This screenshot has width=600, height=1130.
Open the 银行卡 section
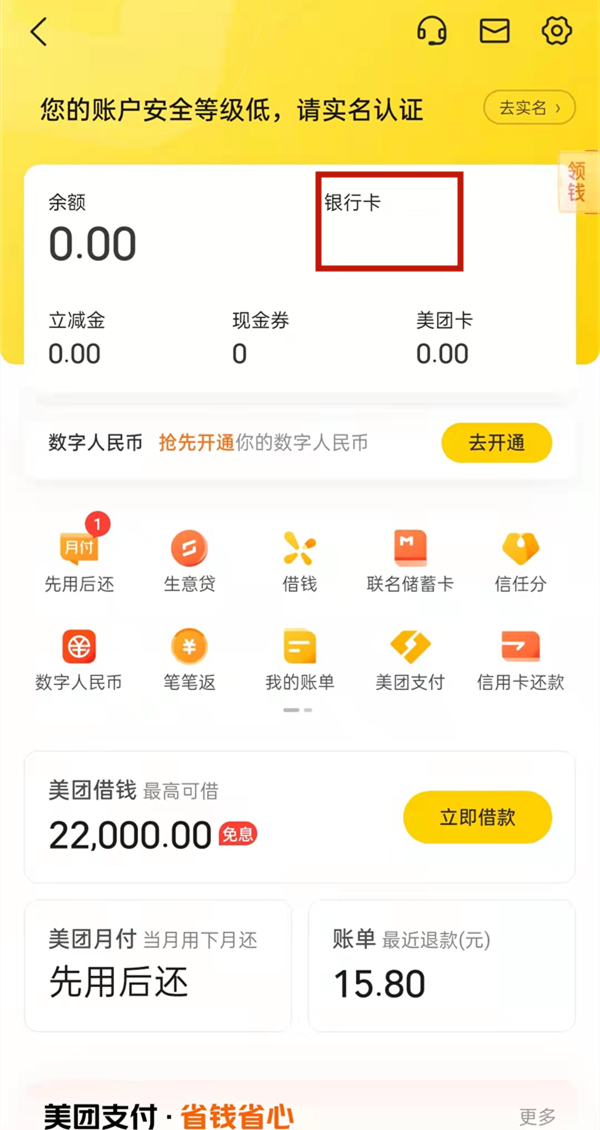389,221
